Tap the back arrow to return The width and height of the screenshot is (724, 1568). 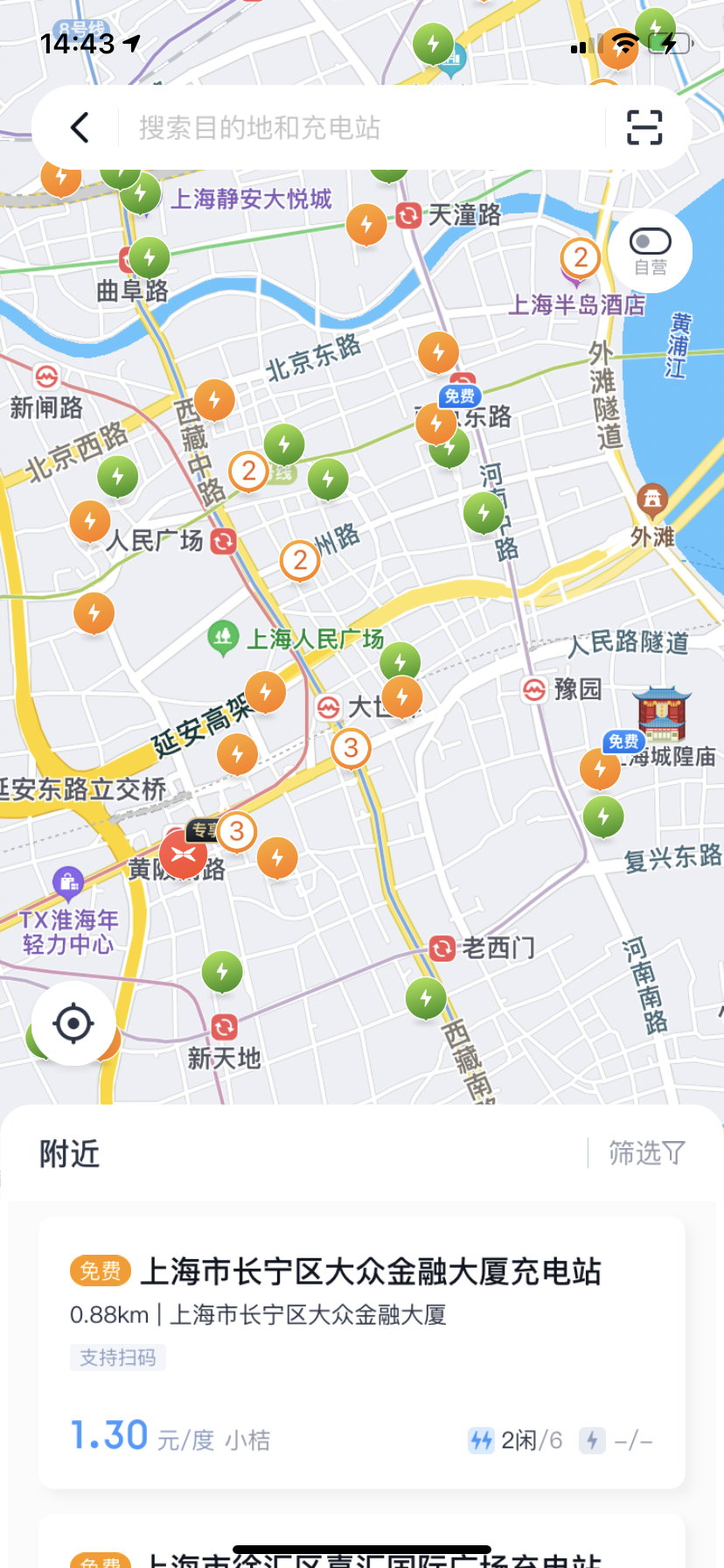tap(80, 127)
